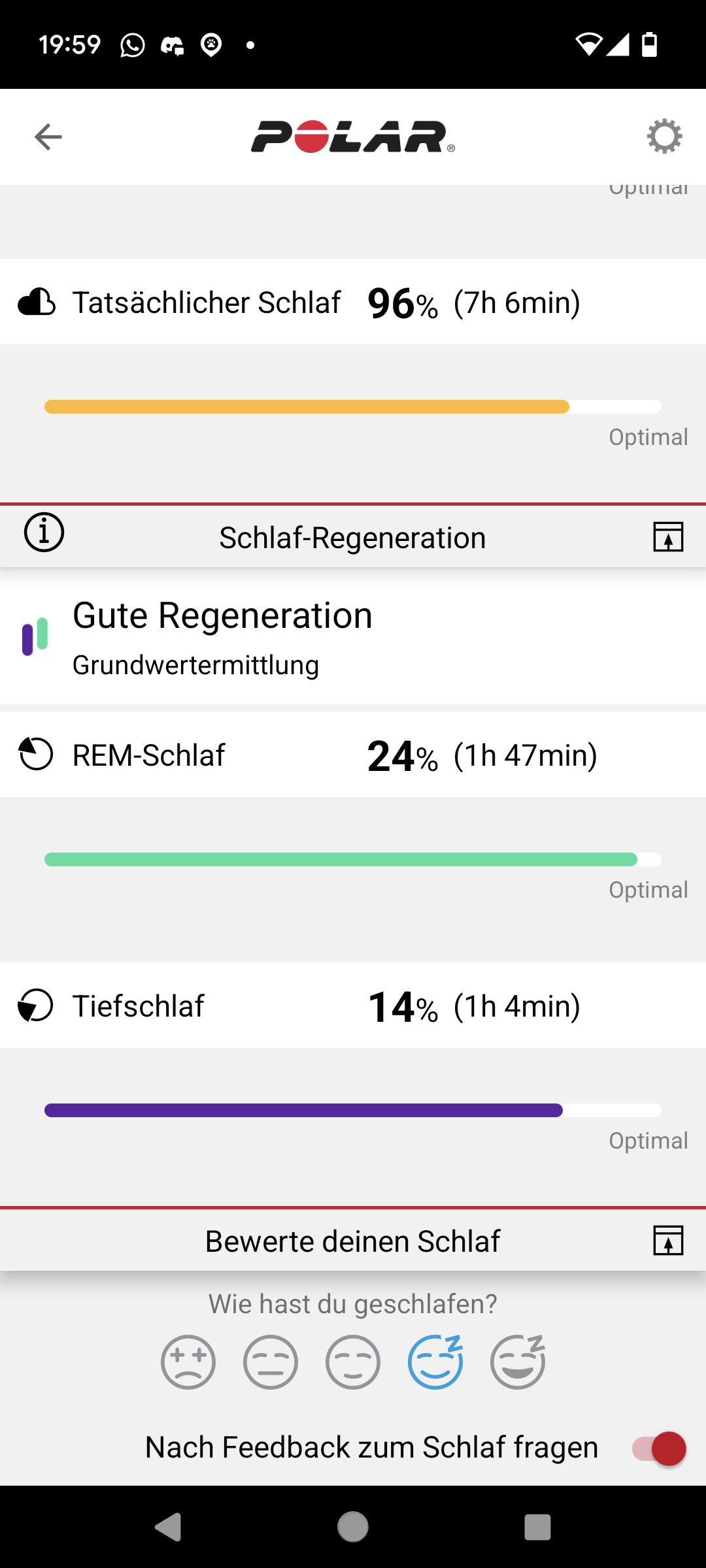
Task: Select the middle, slightly smiling face rating
Action: 353,1362
